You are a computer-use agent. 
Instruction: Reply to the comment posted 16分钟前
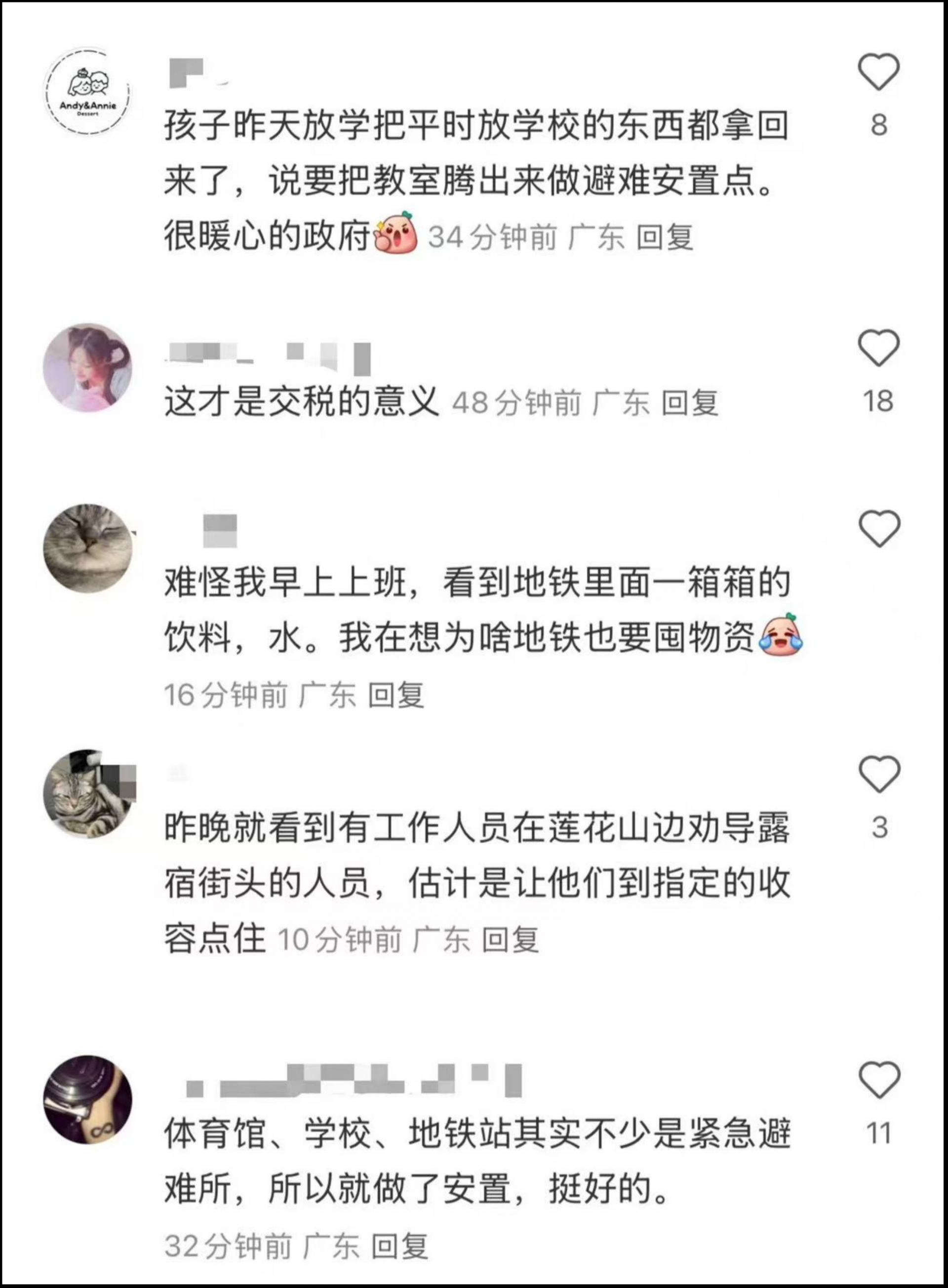[x=395, y=695]
